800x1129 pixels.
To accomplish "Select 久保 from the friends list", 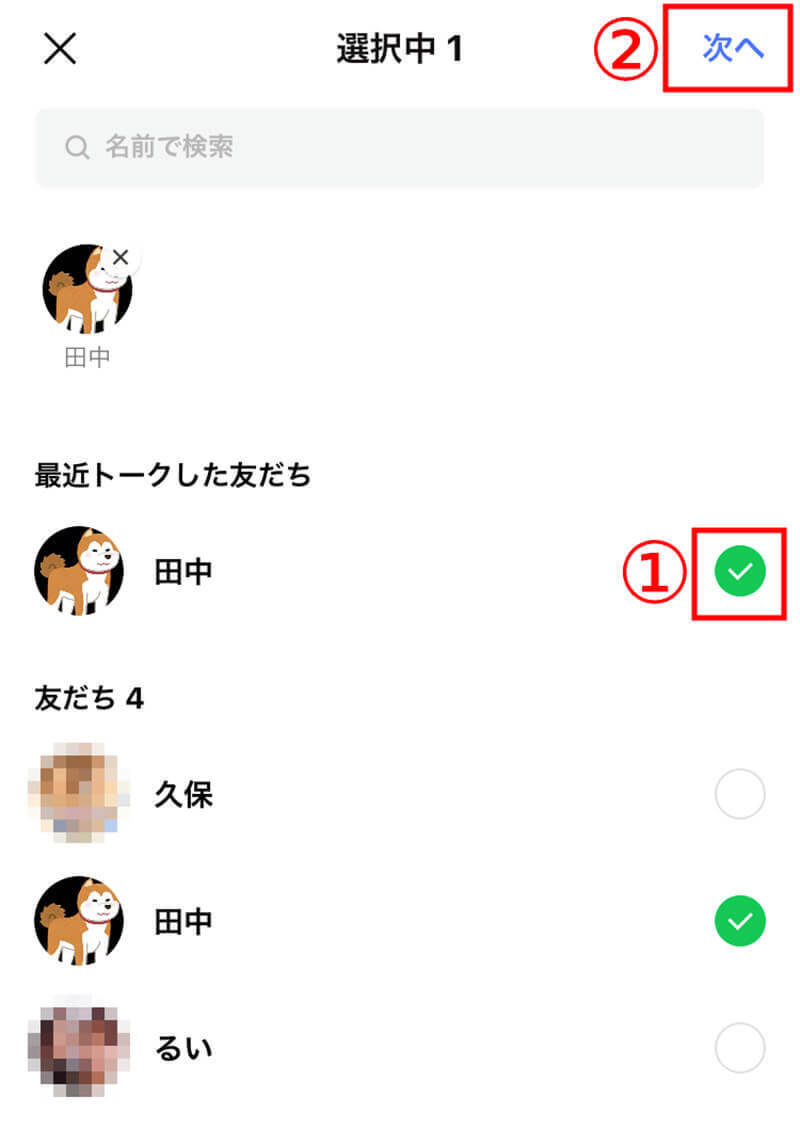I will [x=740, y=796].
